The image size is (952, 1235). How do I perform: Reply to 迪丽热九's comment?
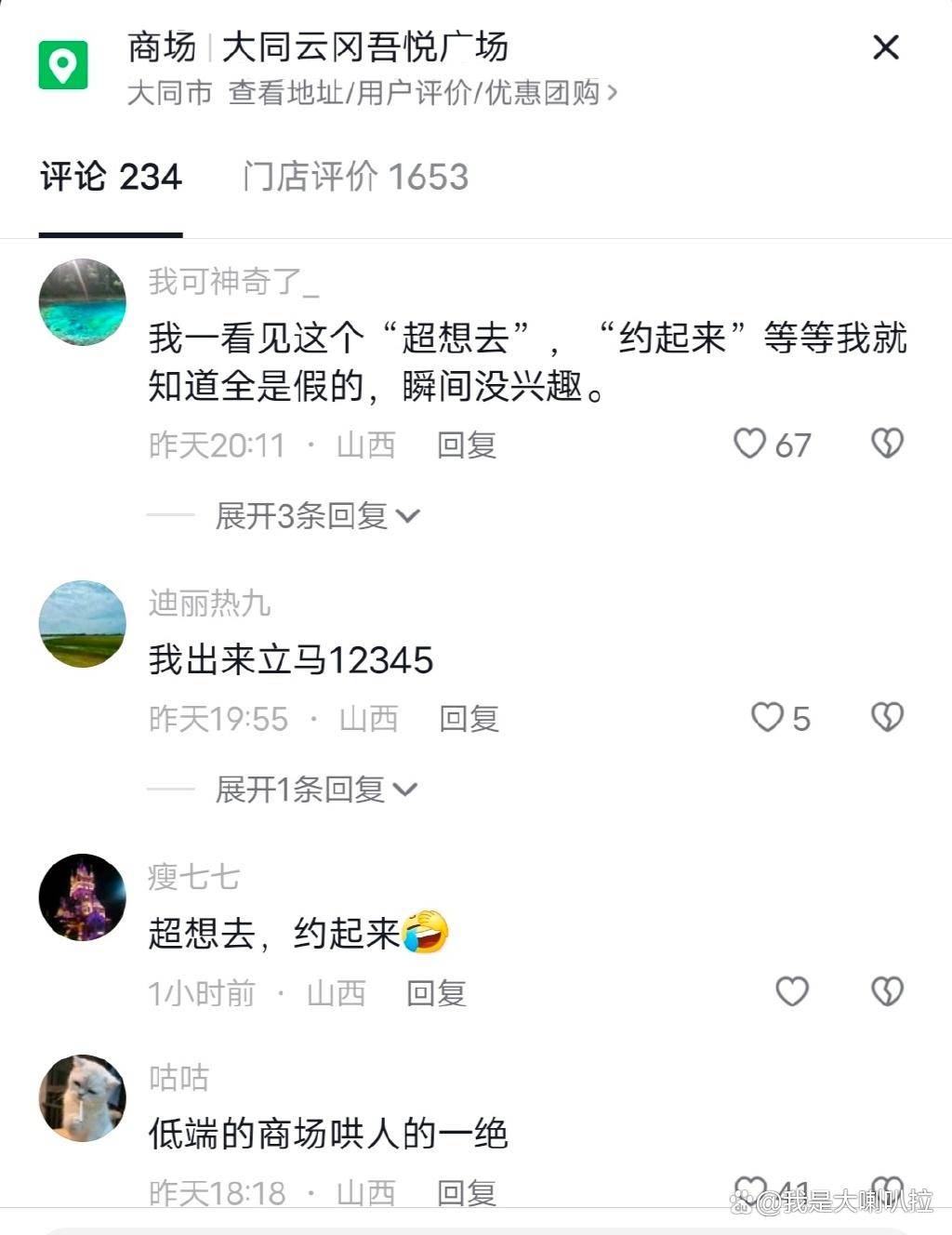[x=469, y=719]
